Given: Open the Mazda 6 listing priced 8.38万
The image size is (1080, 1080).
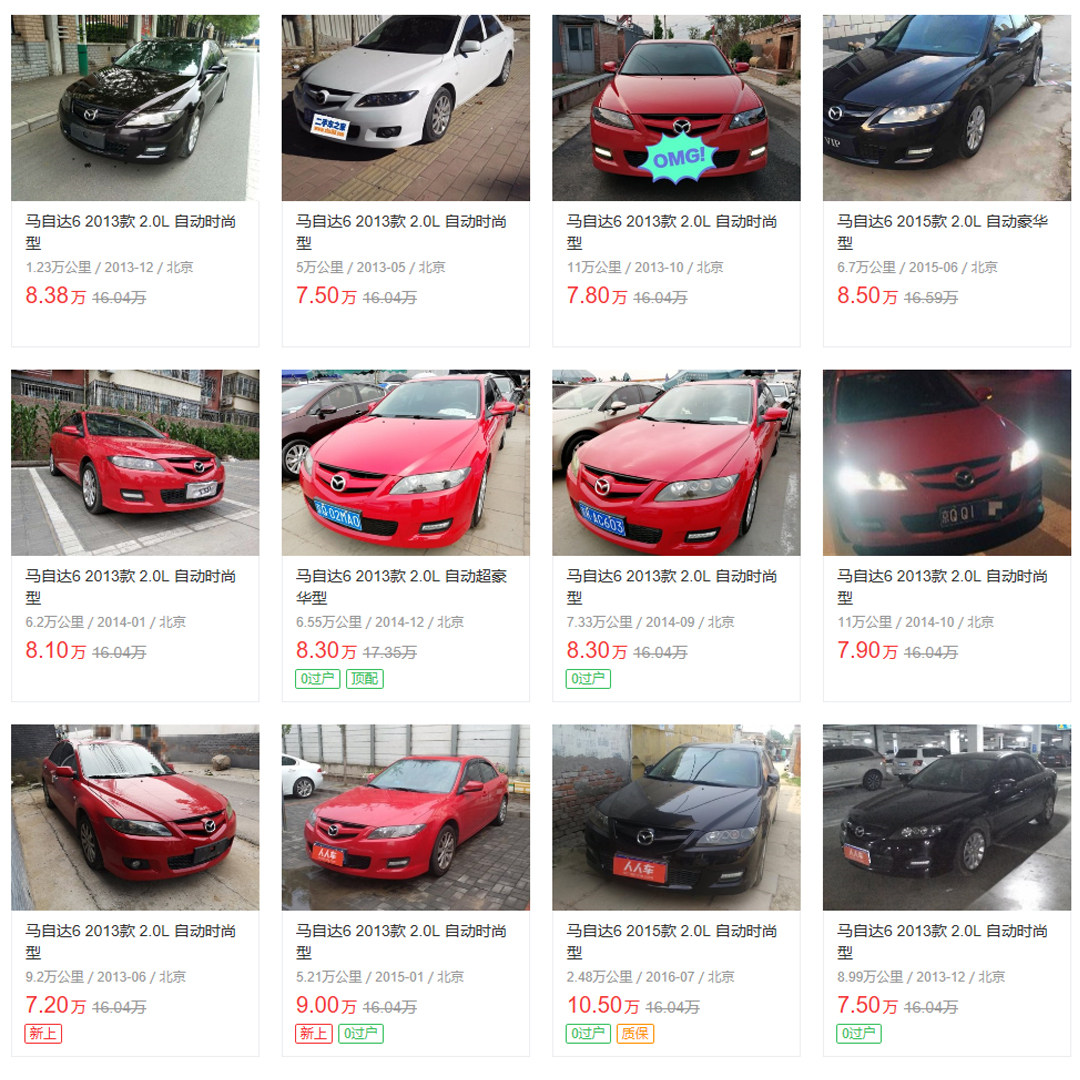Looking at the screenshot, I should (x=135, y=108).
